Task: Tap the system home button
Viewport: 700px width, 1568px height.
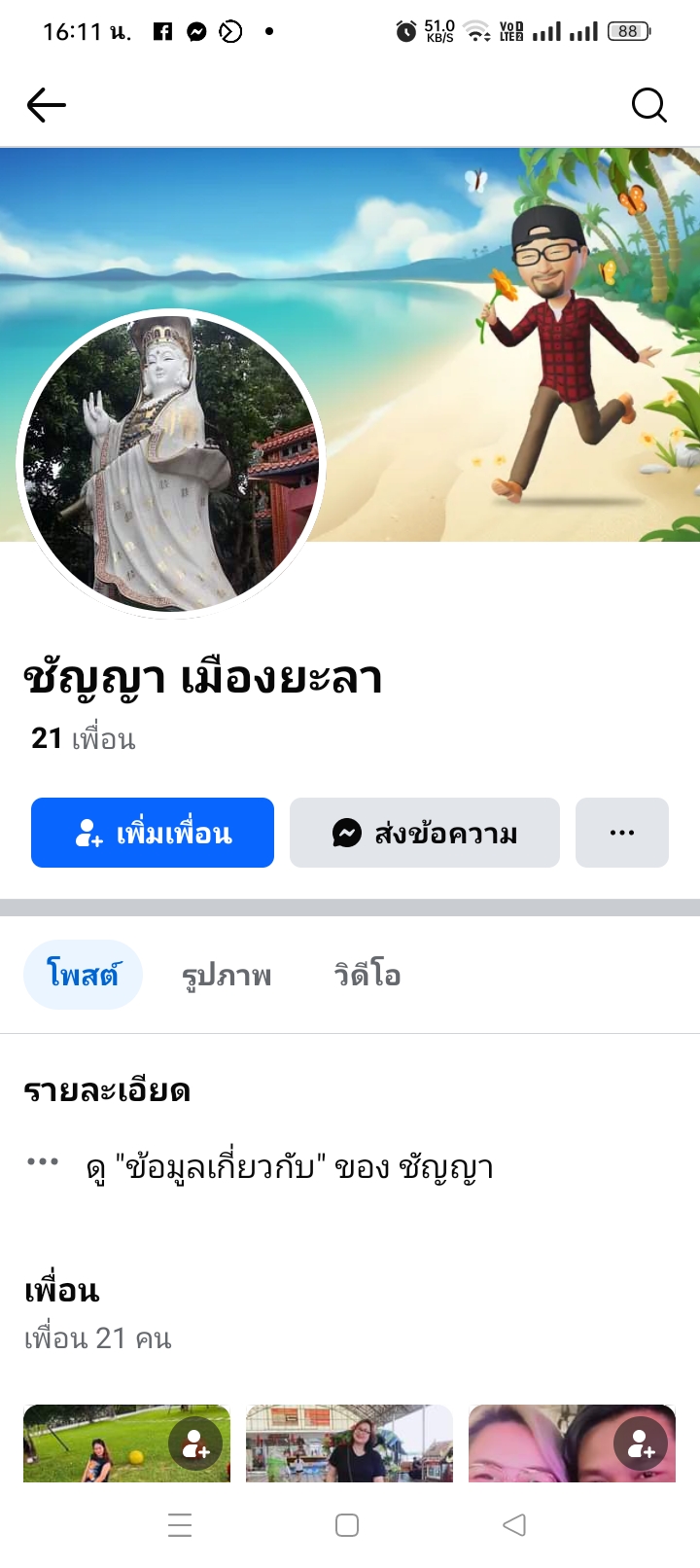Action: [x=347, y=1525]
